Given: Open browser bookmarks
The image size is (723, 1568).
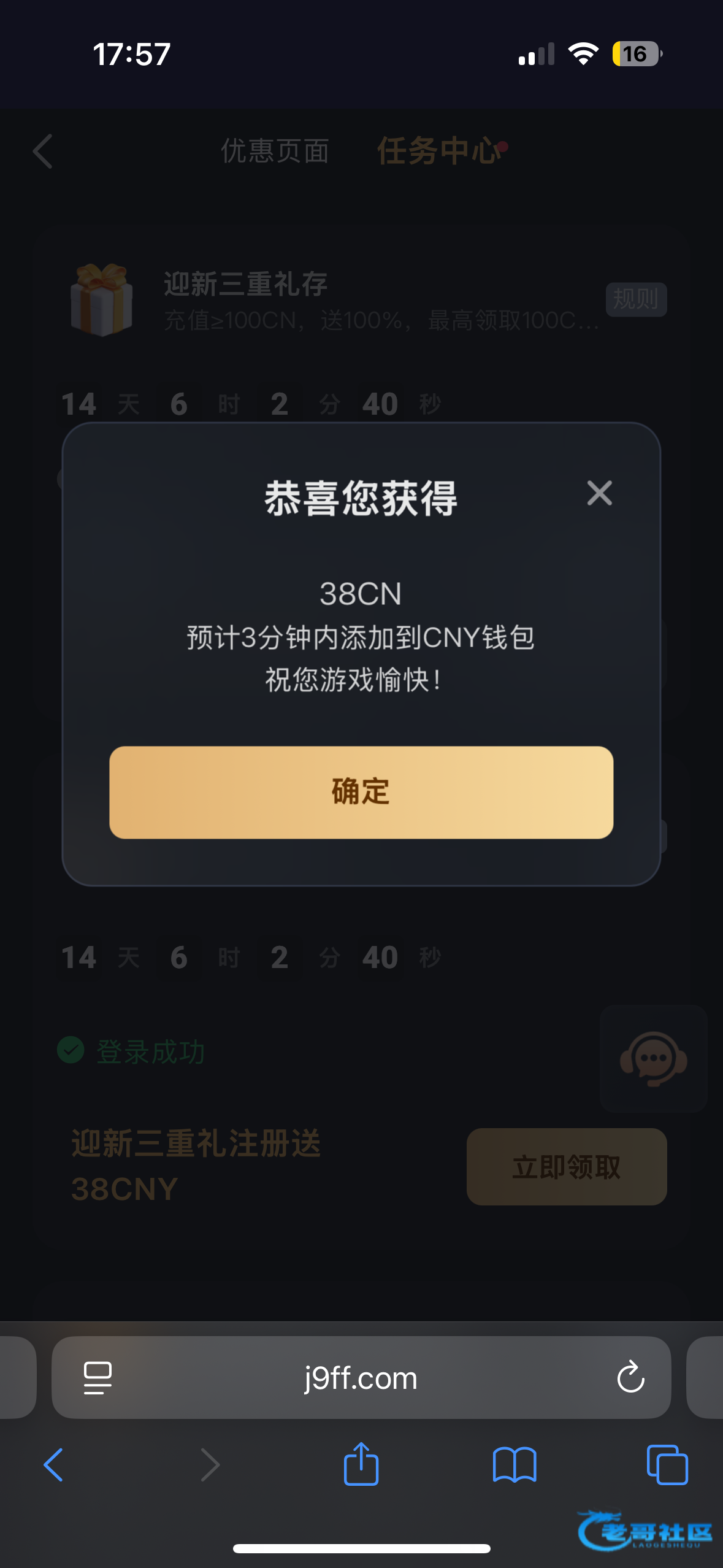Looking at the screenshot, I should [x=515, y=1465].
